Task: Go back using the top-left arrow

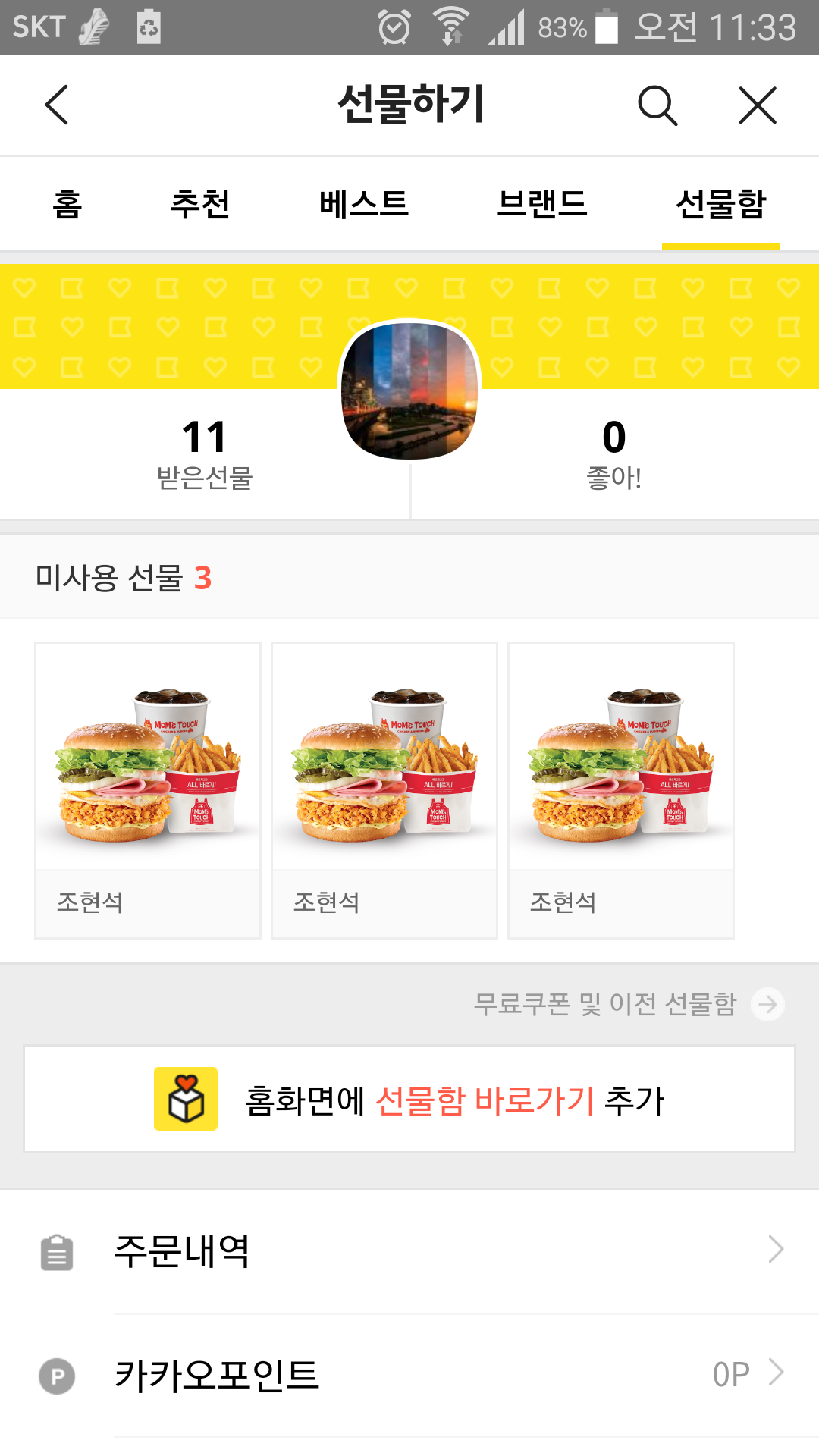Action: [57, 105]
